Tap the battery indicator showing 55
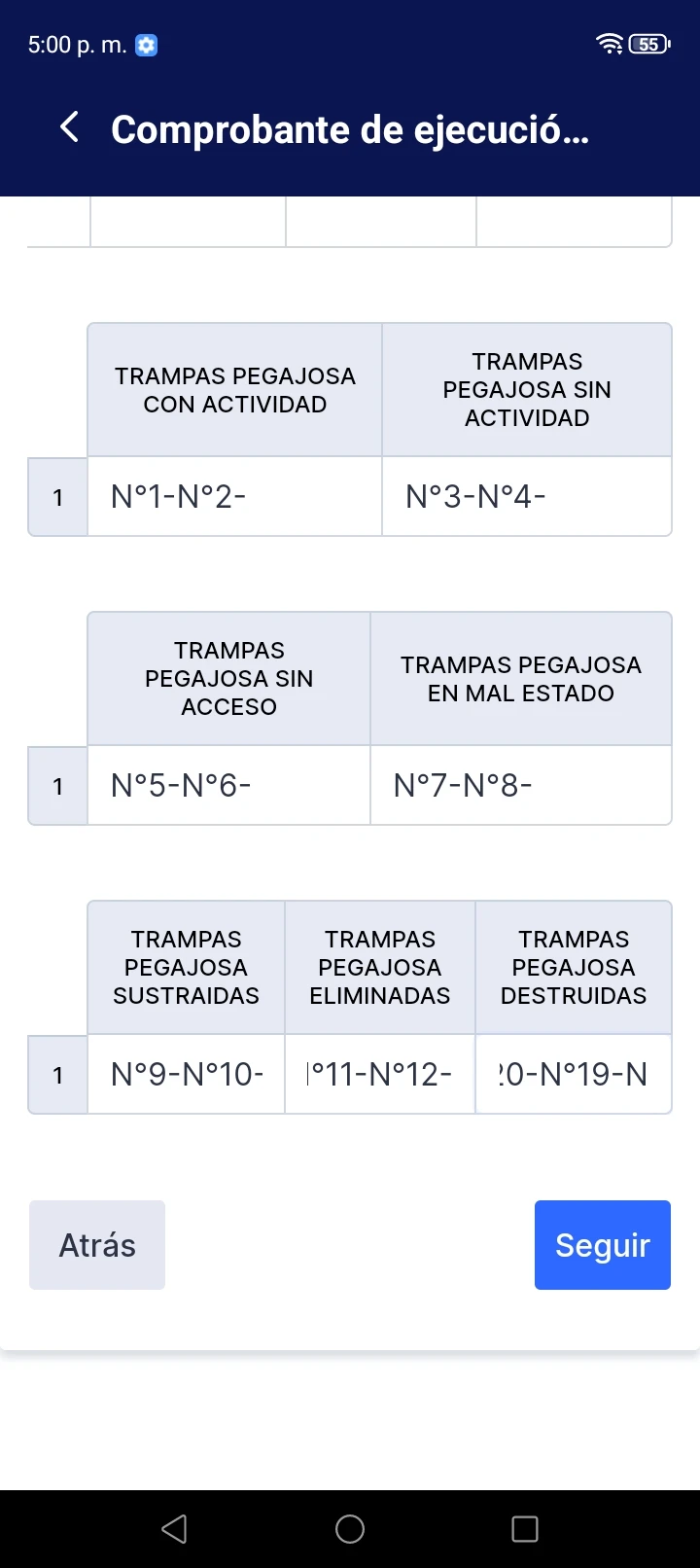This screenshot has height=1568, width=700. tap(647, 44)
